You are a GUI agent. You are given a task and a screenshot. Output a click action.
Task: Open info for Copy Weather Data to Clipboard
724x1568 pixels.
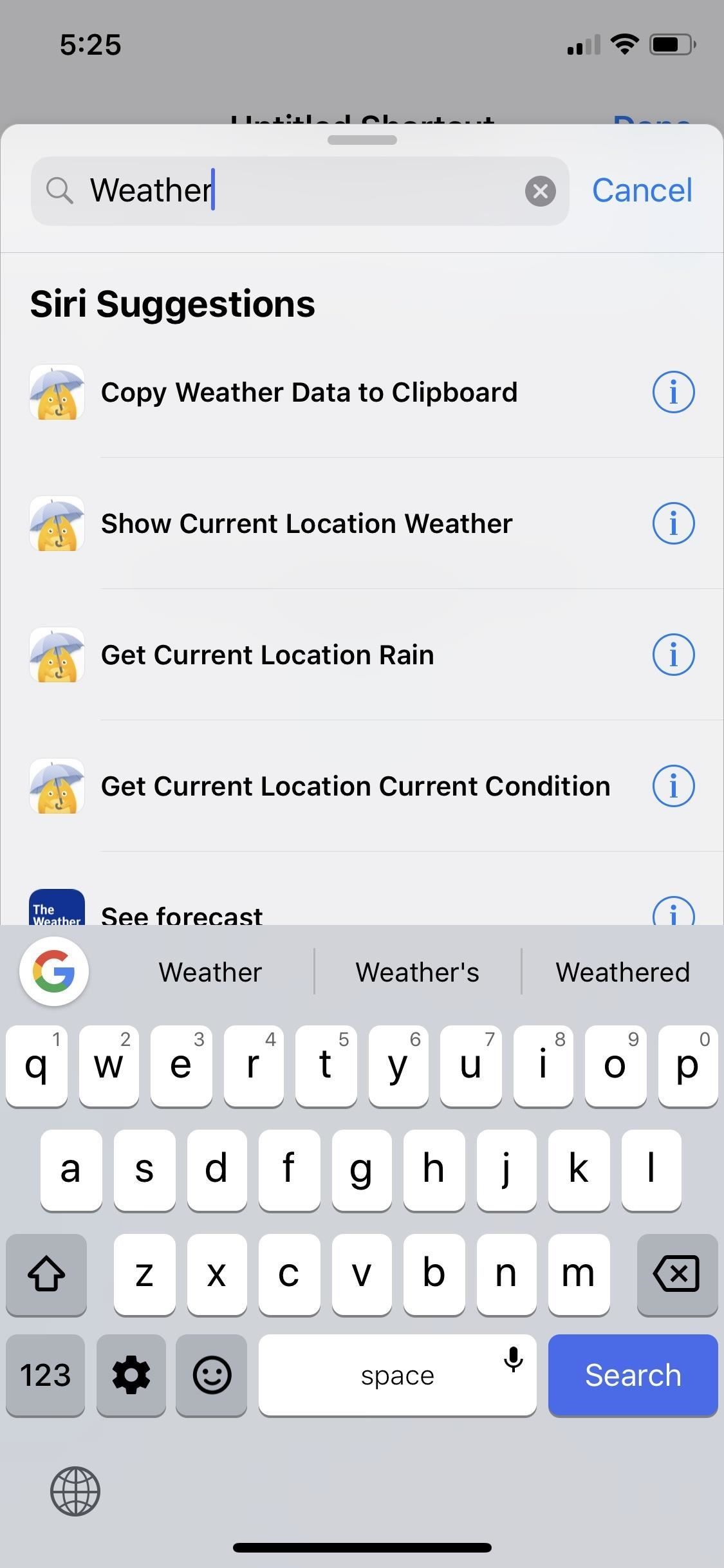[x=673, y=391]
